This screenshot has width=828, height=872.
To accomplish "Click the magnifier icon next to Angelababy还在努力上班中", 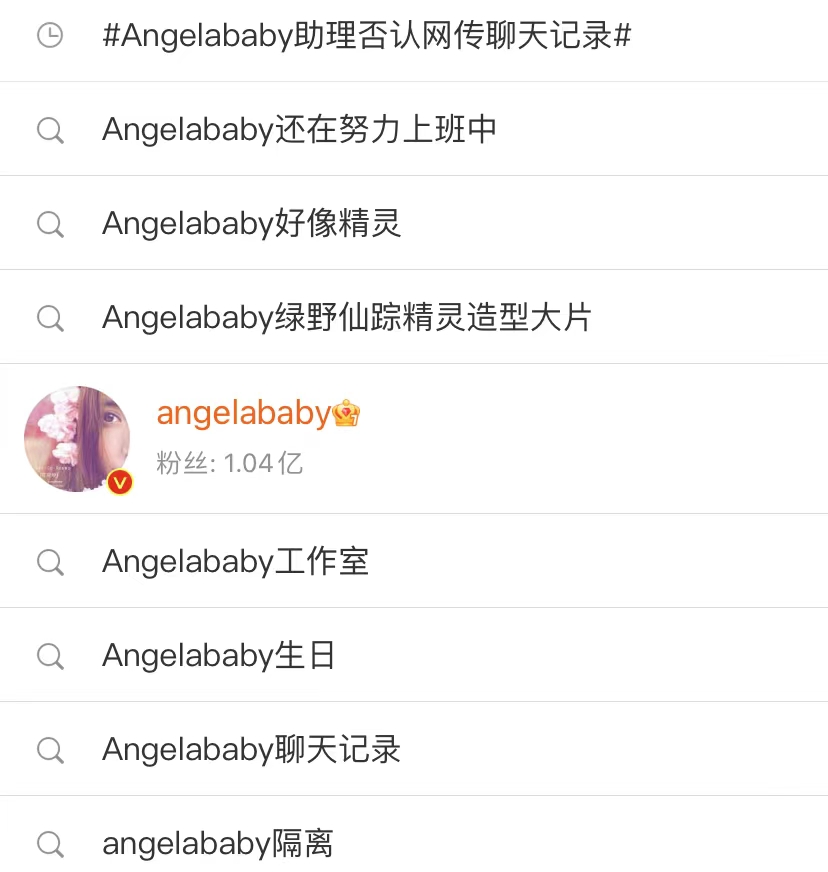I will click(50, 128).
